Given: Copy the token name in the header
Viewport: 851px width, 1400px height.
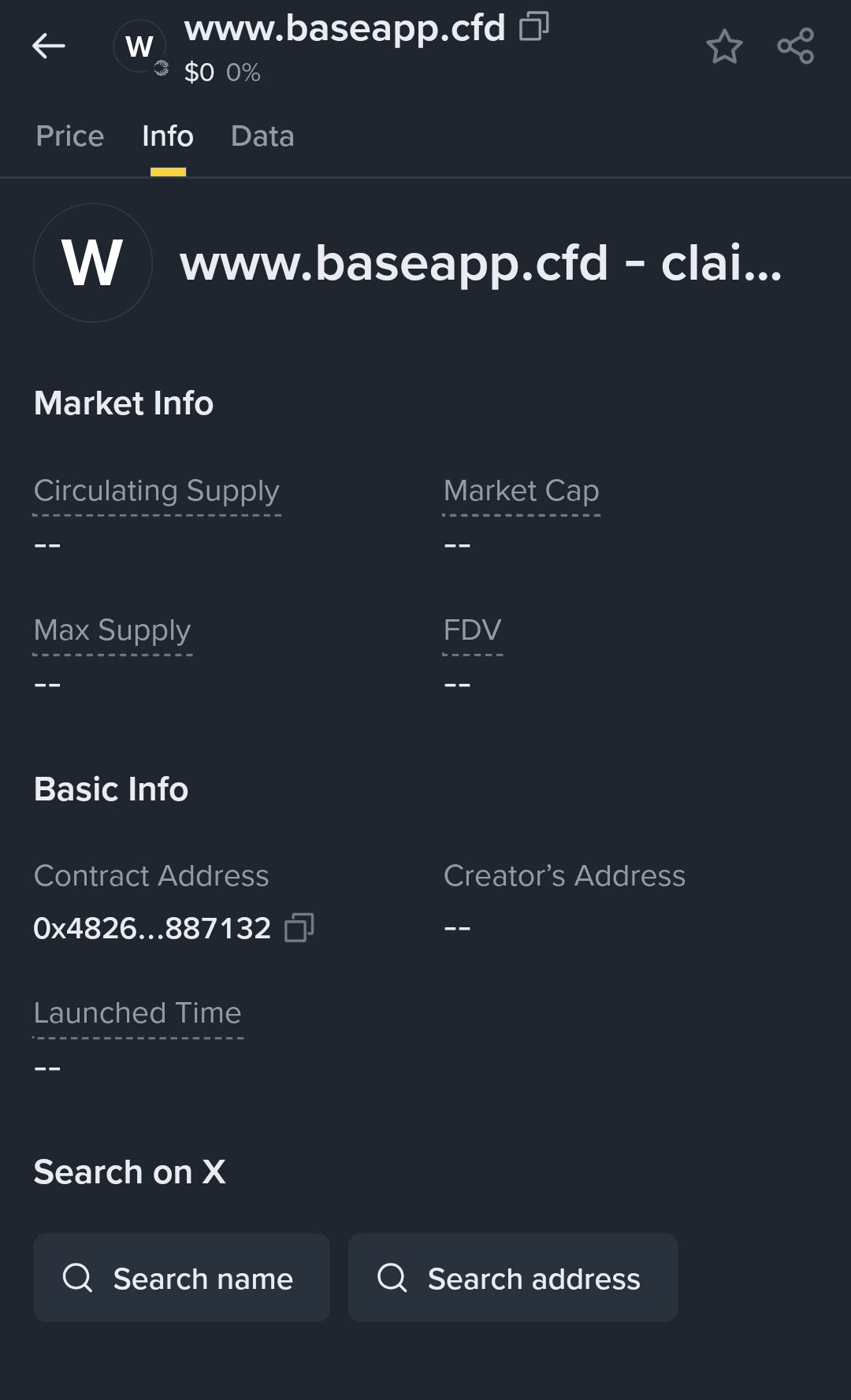Looking at the screenshot, I should click(x=533, y=27).
